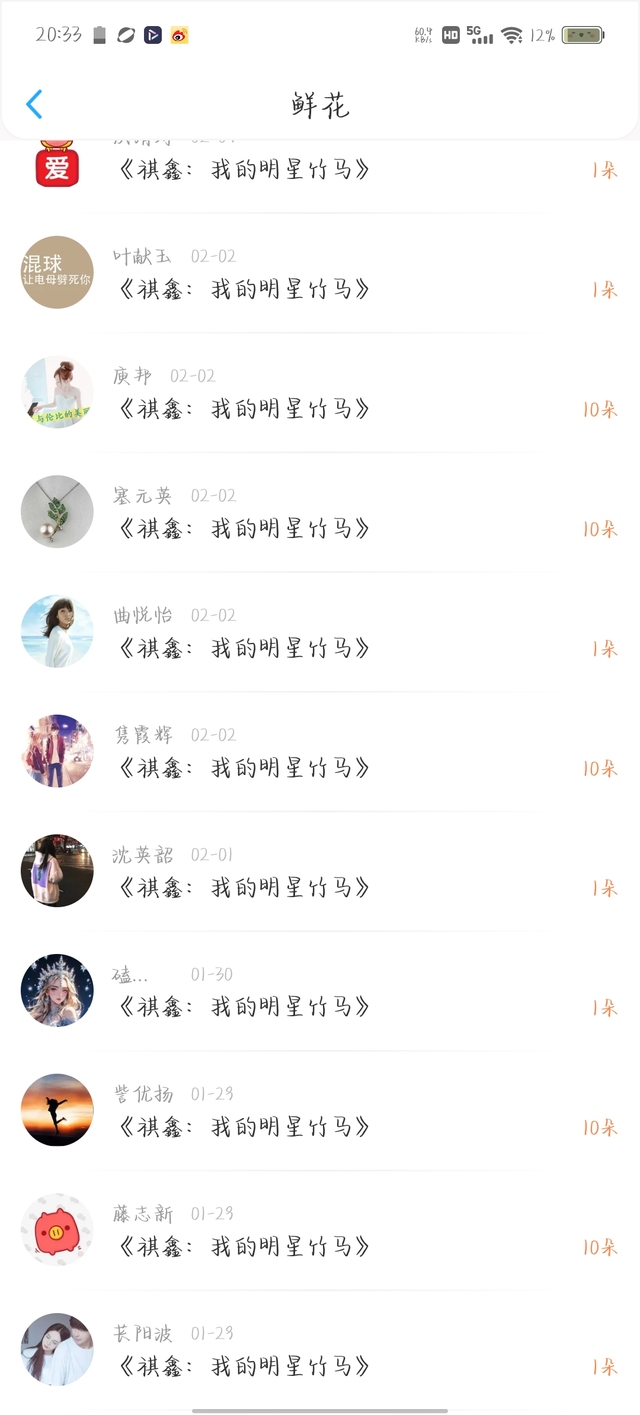Open 苌阳波's flower gift row

320,1350
